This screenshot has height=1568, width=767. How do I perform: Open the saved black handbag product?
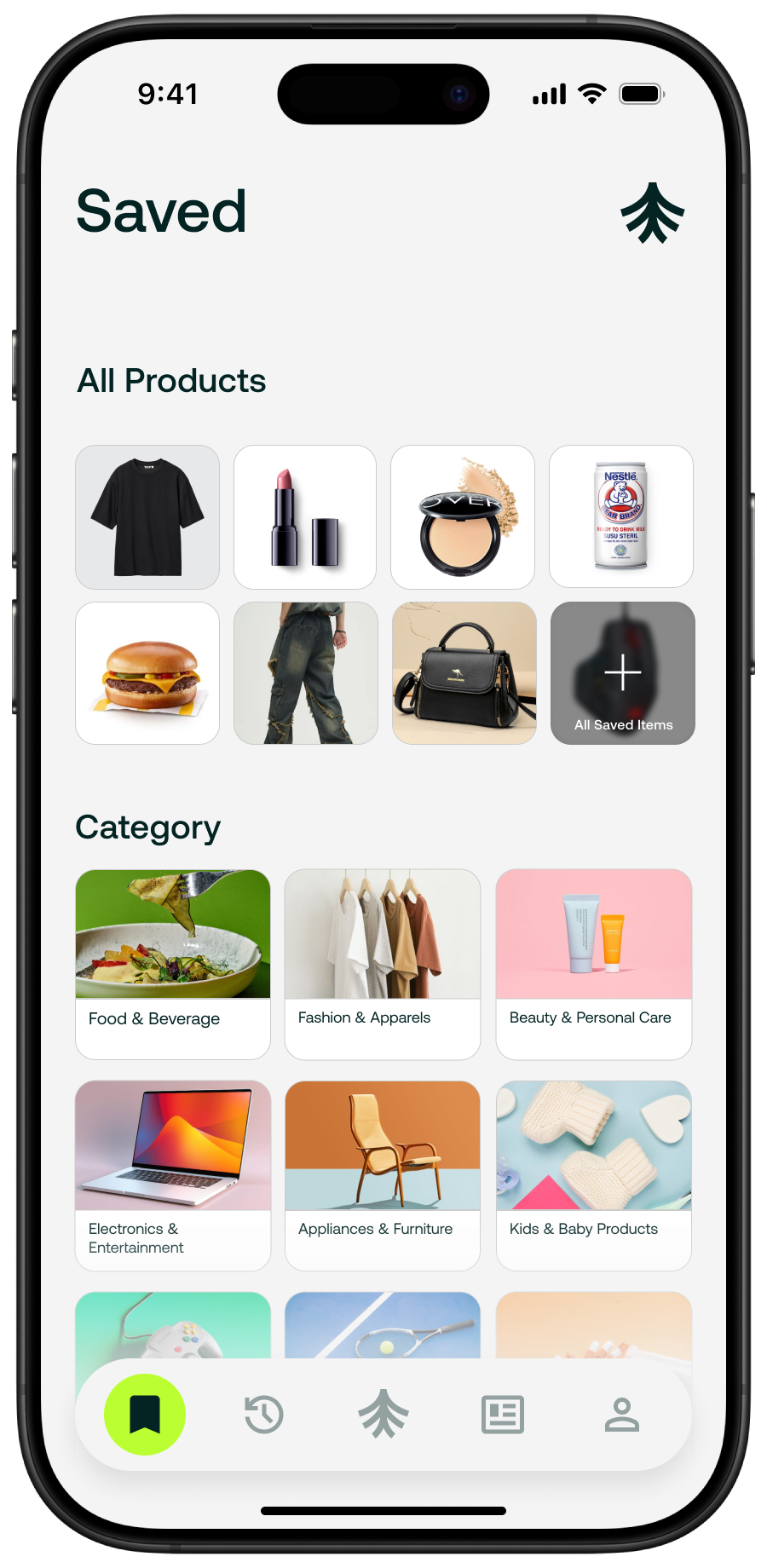coord(464,673)
